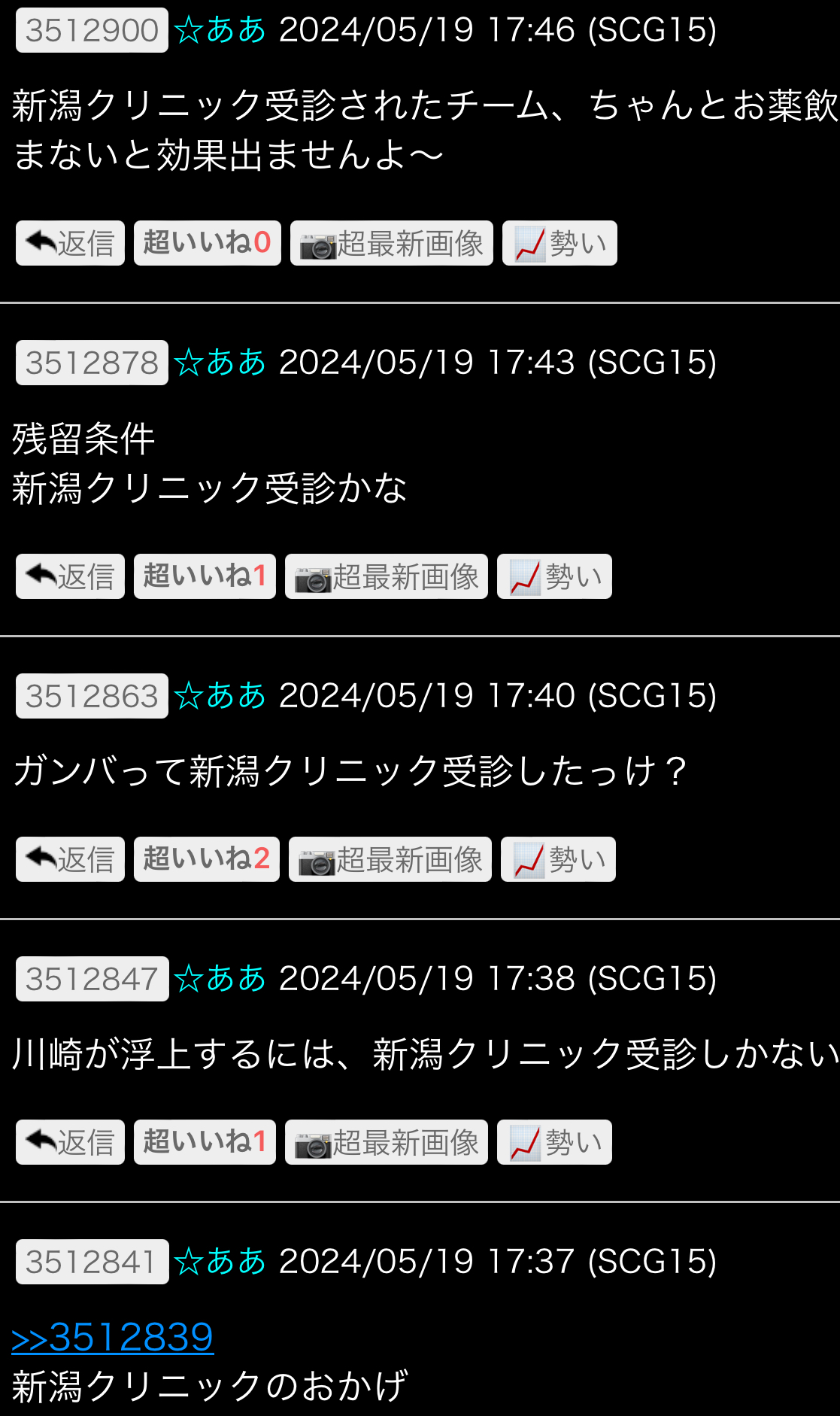
Task: Select post number 3512900 badge
Action: pos(92,30)
